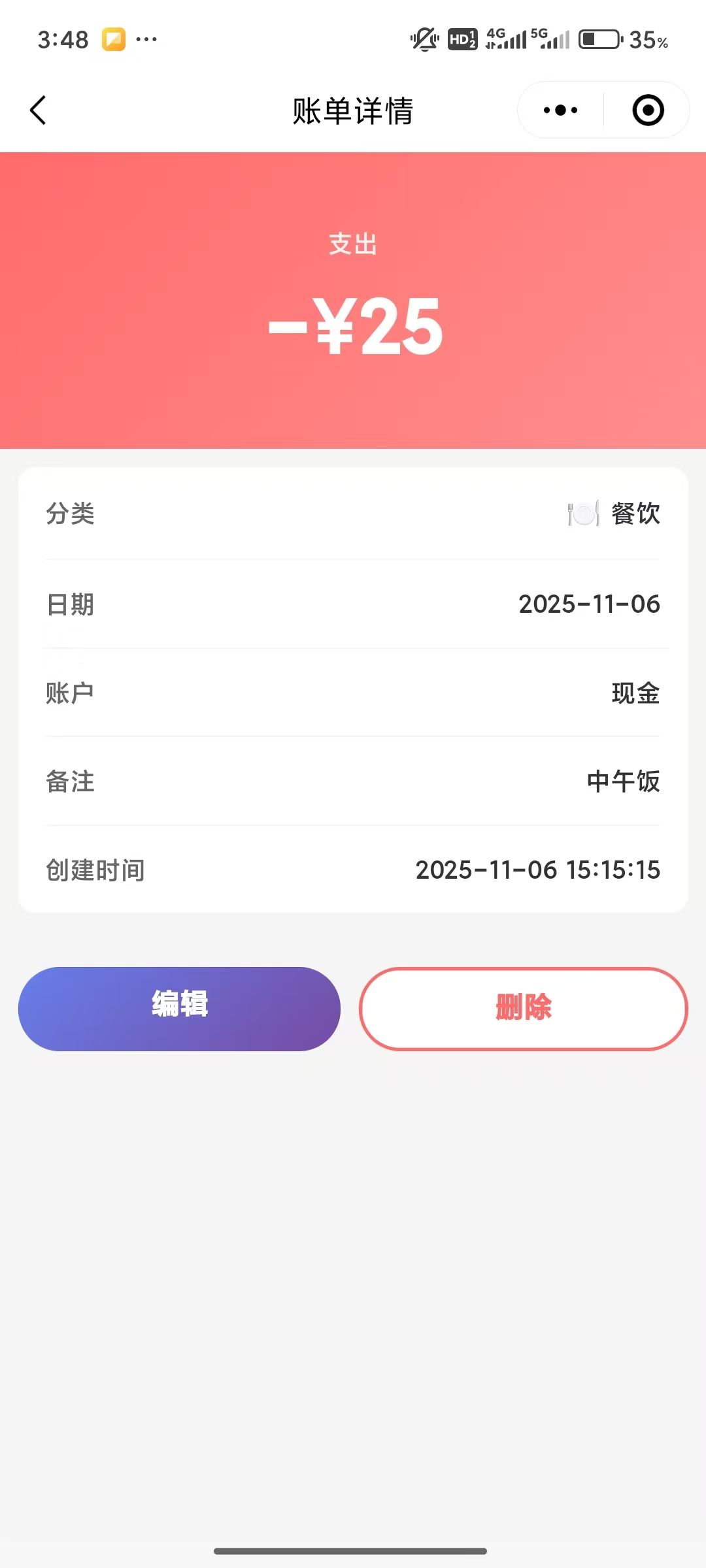706x1568 pixels.
Task: Tap 删除 to delete this record
Action: (x=523, y=1008)
